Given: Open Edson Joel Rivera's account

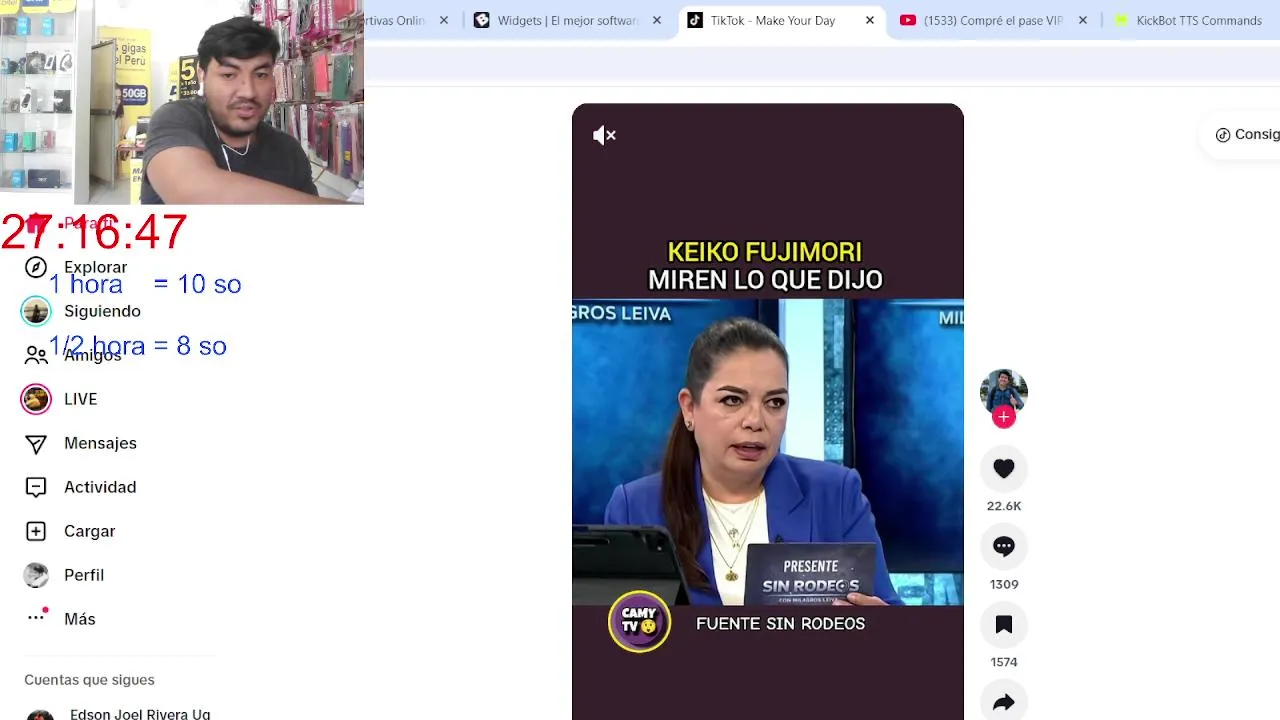Looking at the screenshot, I should click(139, 713).
